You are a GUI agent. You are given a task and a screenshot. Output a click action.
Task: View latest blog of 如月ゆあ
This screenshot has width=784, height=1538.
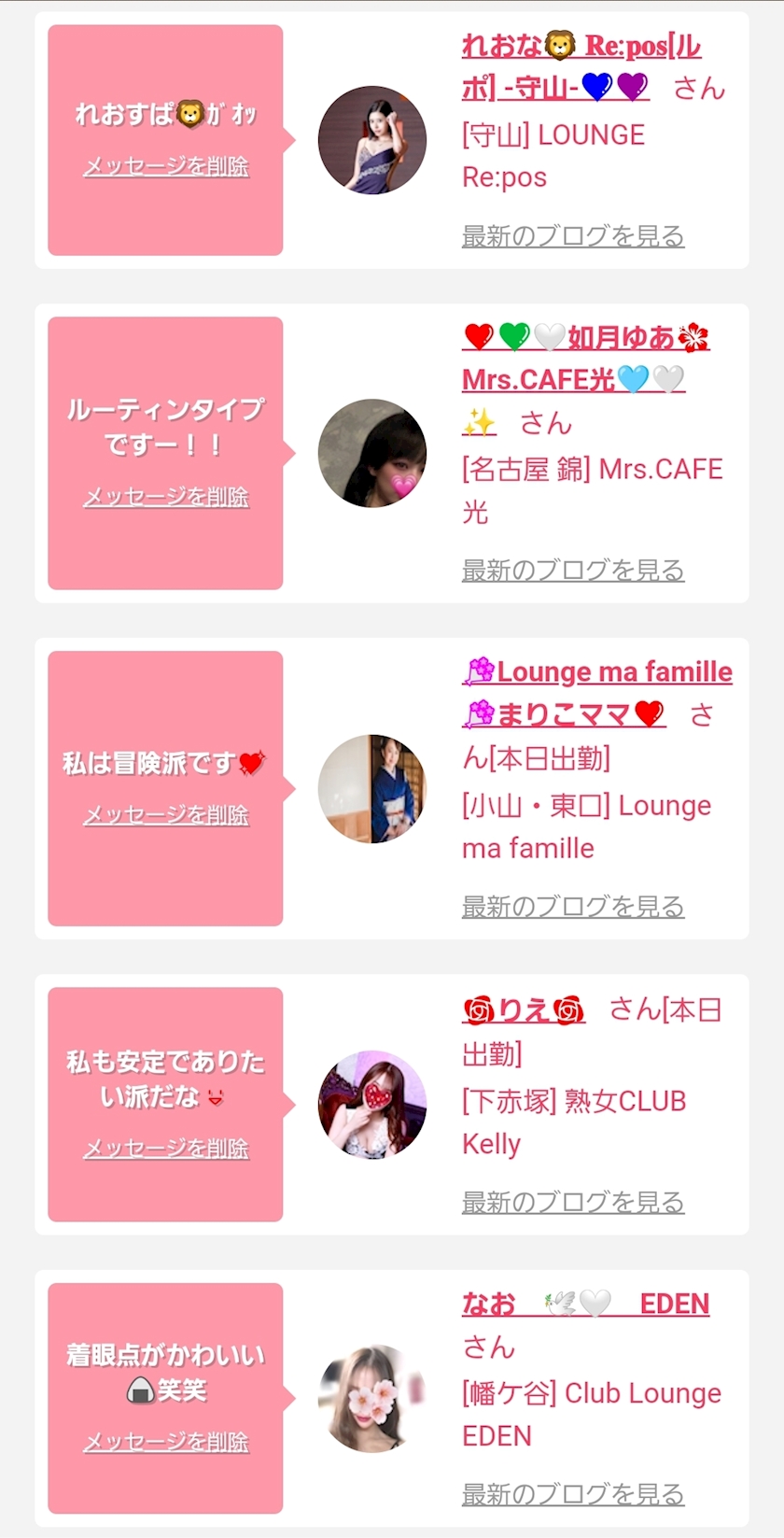coord(573,571)
